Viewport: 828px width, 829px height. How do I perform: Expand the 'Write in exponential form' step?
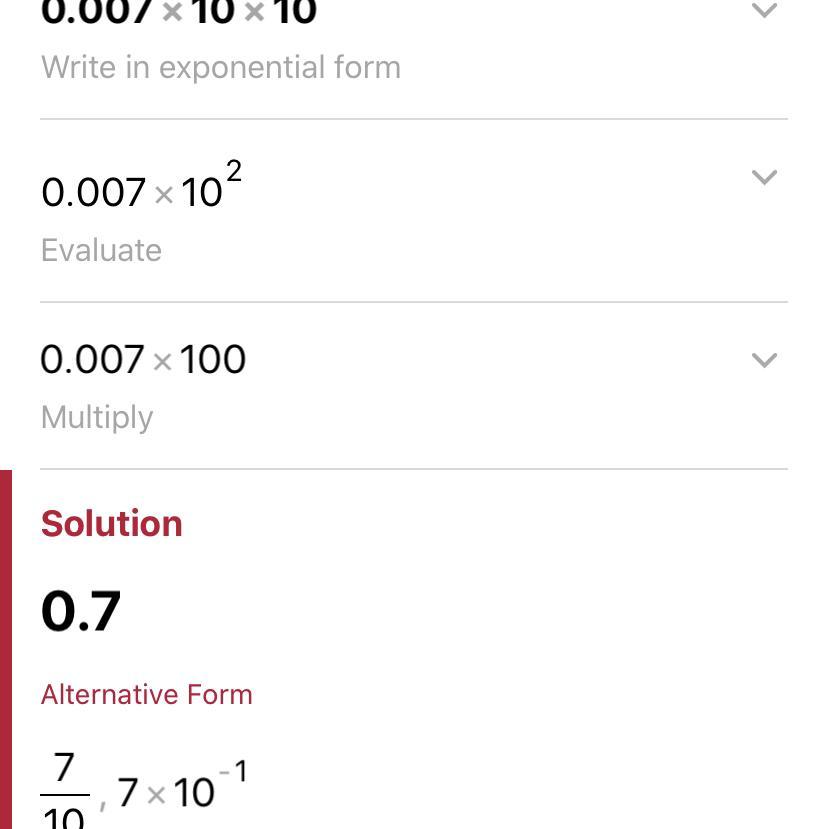[764, 12]
